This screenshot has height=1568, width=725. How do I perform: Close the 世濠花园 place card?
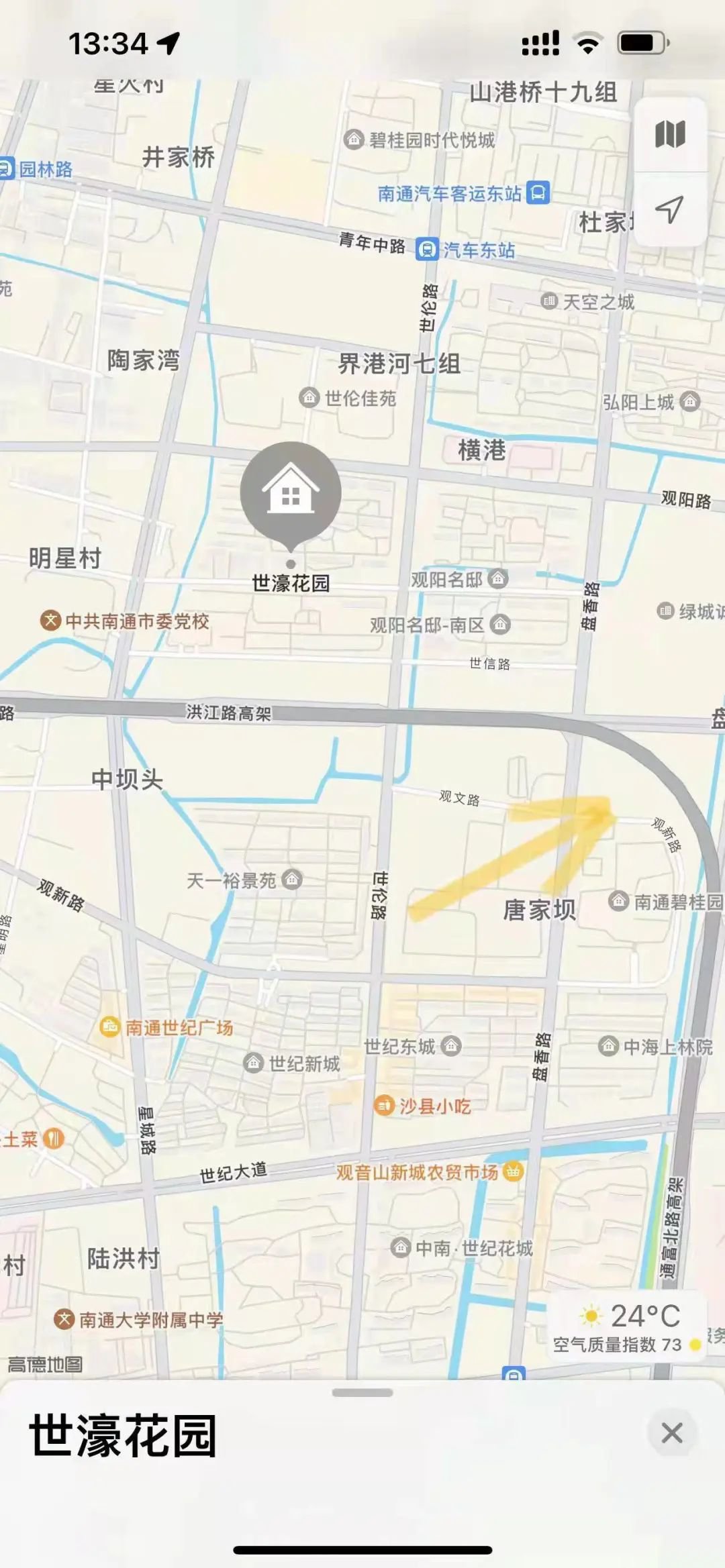[672, 1434]
